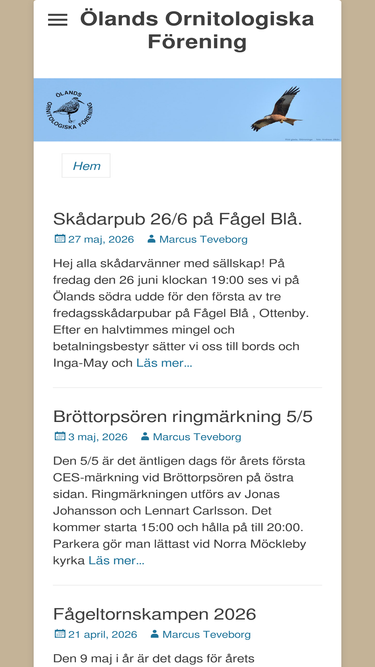This screenshot has width=375, height=667.
Task: Open the Bröttorpsören ringmärkning 5/5 post
Action: (x=183, y=416)
